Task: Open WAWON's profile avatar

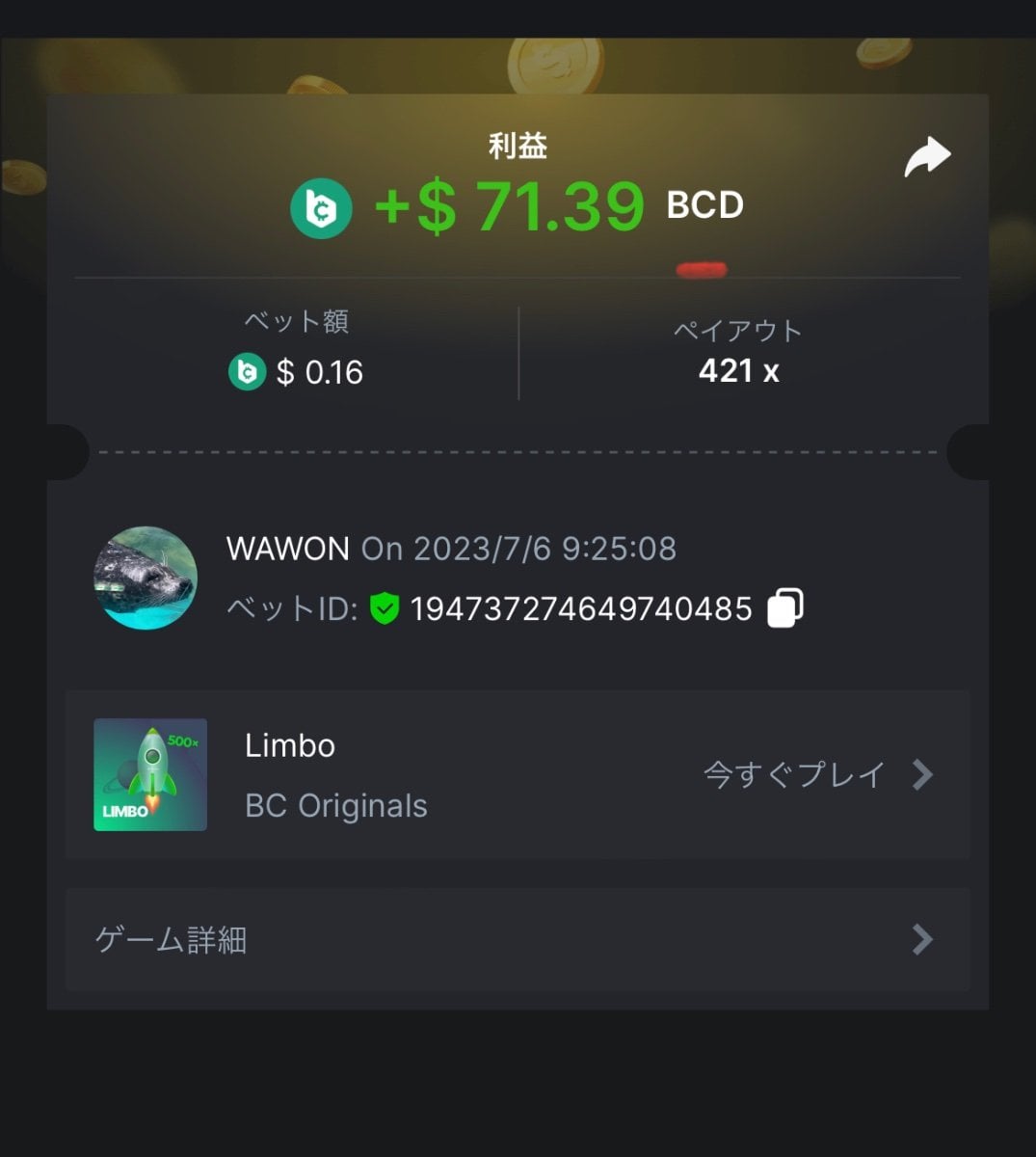Action: 146,578
